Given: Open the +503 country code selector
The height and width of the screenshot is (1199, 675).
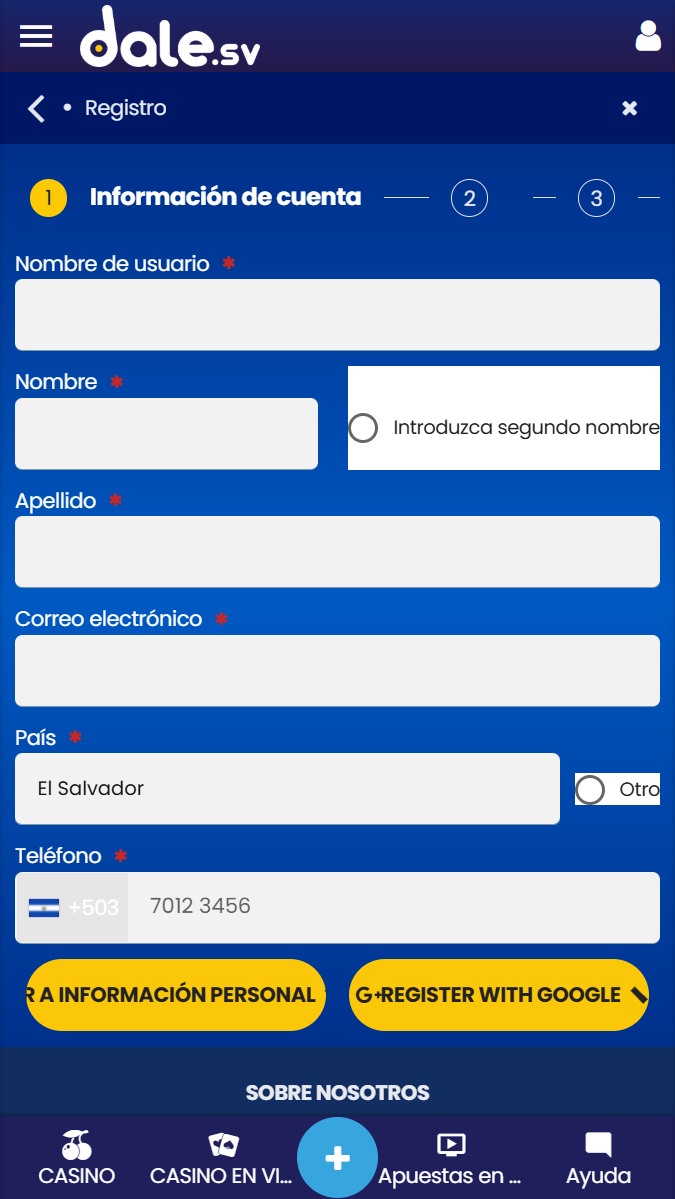Looking at the screenshot, I should pos(72,908).
